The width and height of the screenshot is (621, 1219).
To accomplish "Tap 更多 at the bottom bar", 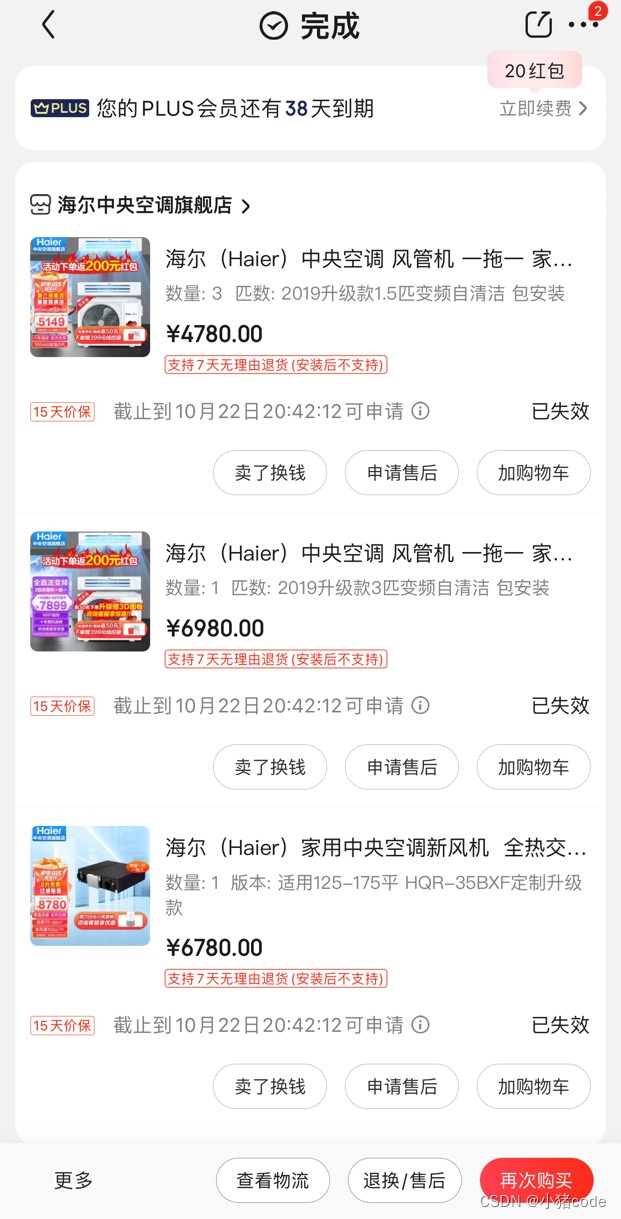I will point(73,1180).
